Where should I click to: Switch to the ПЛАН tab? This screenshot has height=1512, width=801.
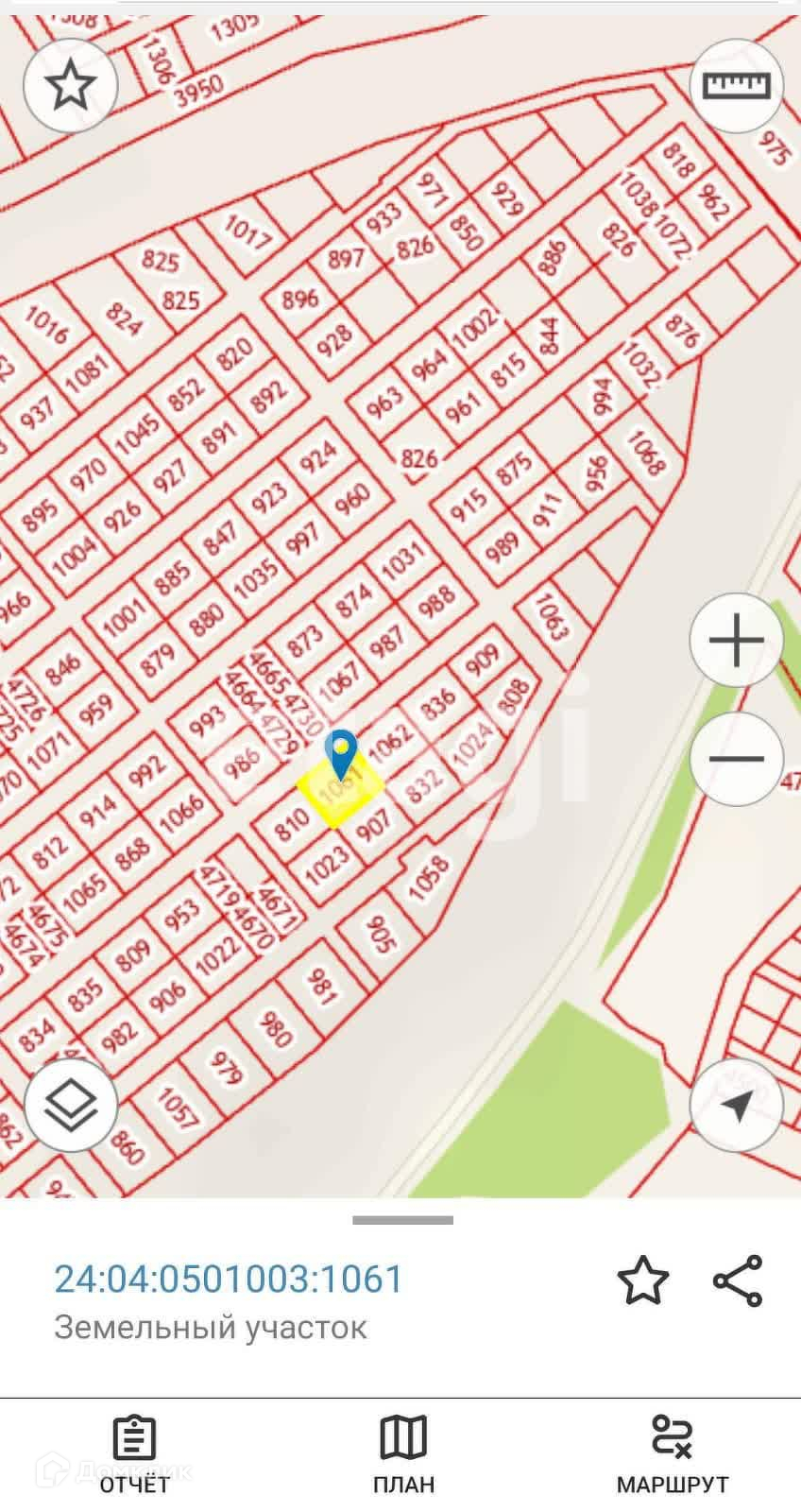(403, 1455)
